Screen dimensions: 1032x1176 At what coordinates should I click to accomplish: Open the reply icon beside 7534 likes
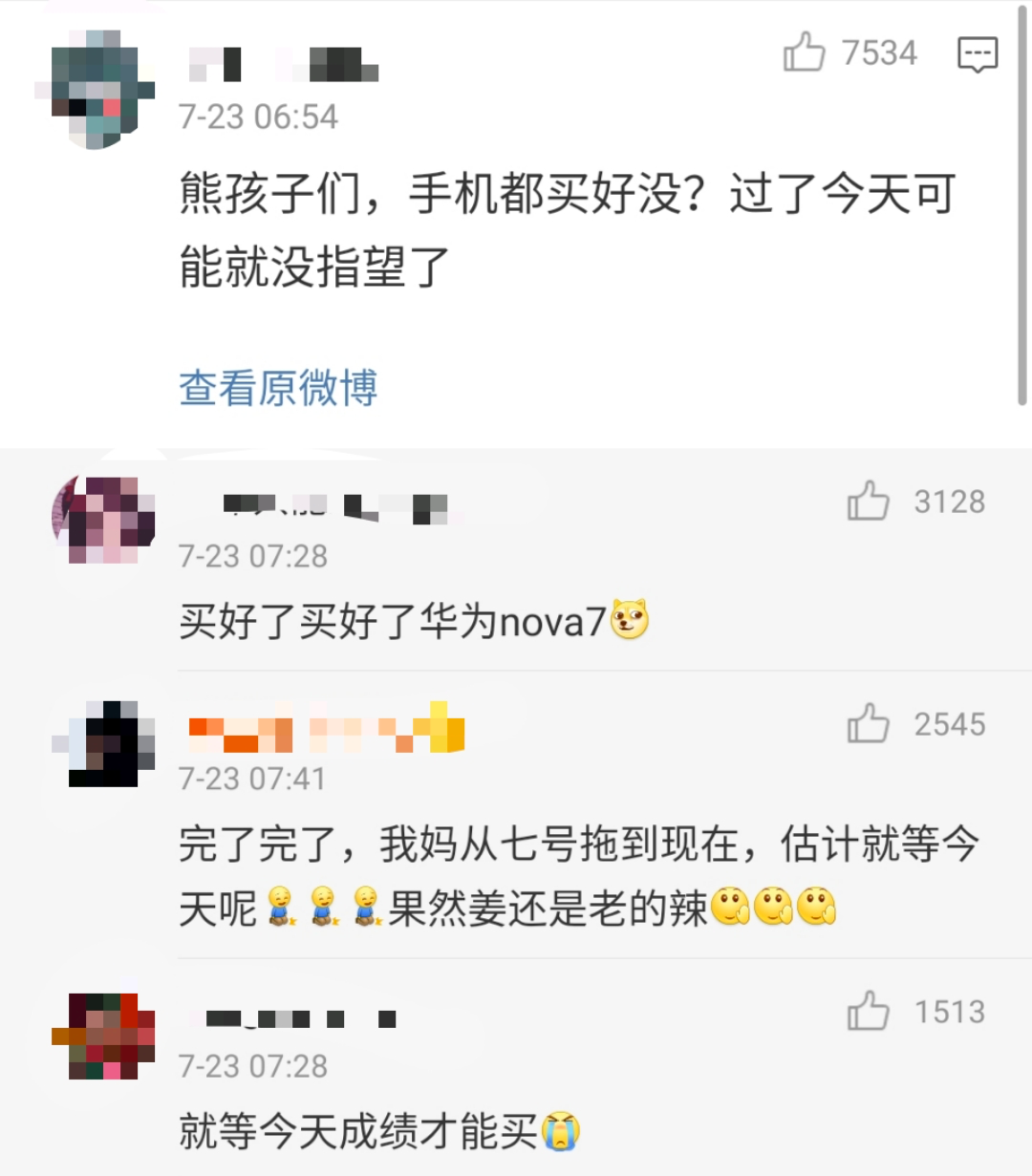(x=977, y=53)
